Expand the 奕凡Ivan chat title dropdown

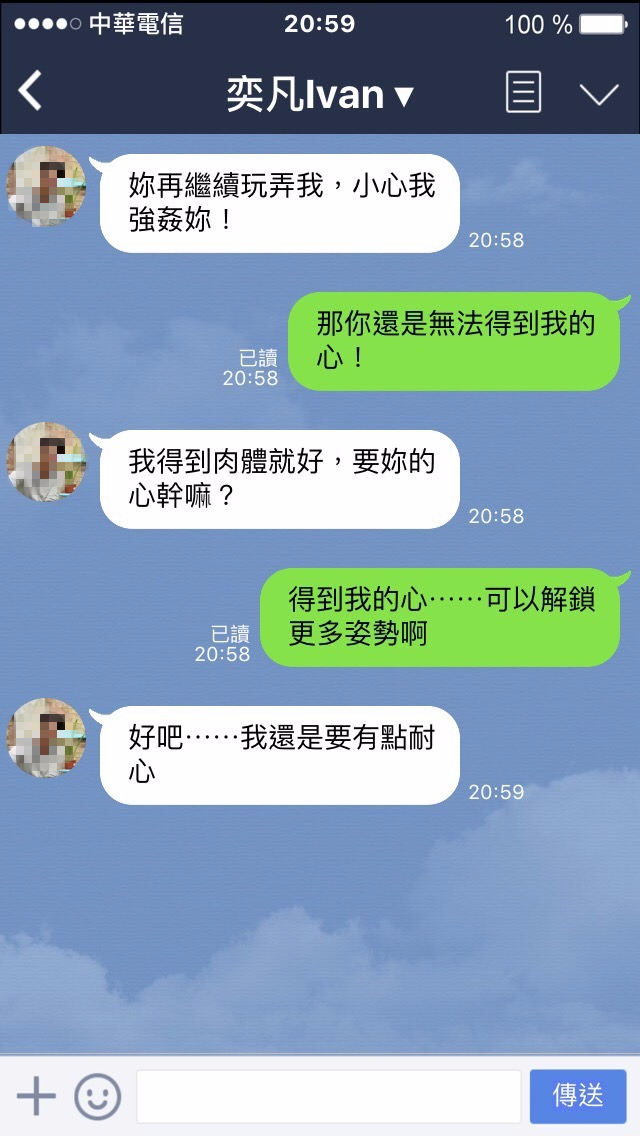pos(320,94)
